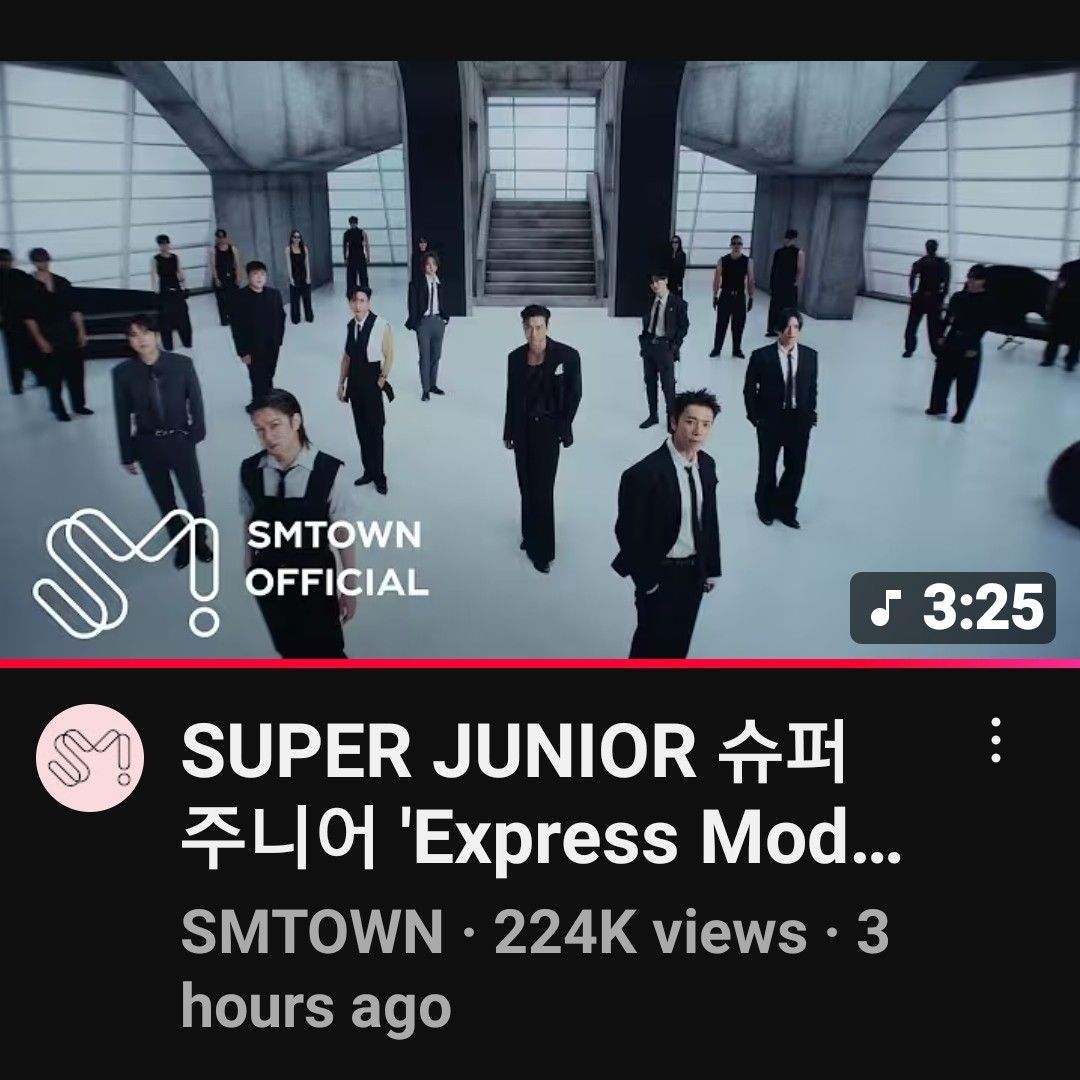Open the video's three-dot overflow menu
This screenshot has height=1080, width=1080.
[995, 740]
